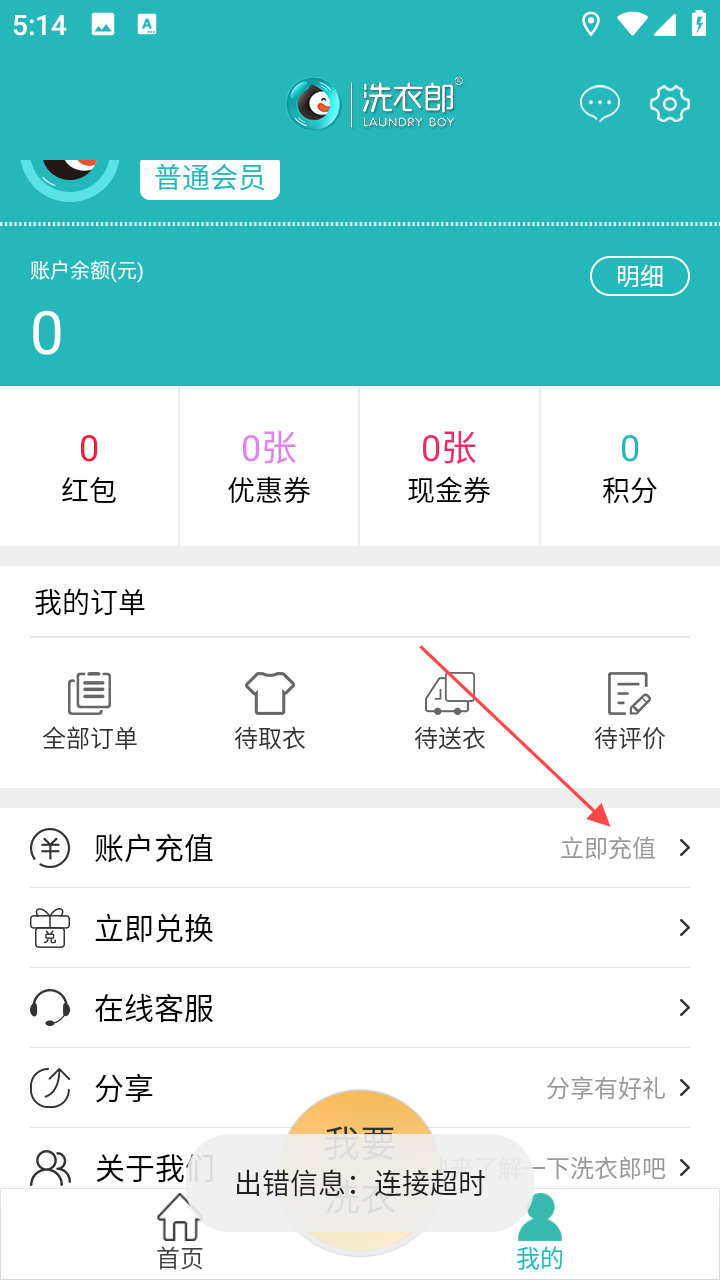Open the 分享 share row
Screen dimensions: 720x1280
360,1088
